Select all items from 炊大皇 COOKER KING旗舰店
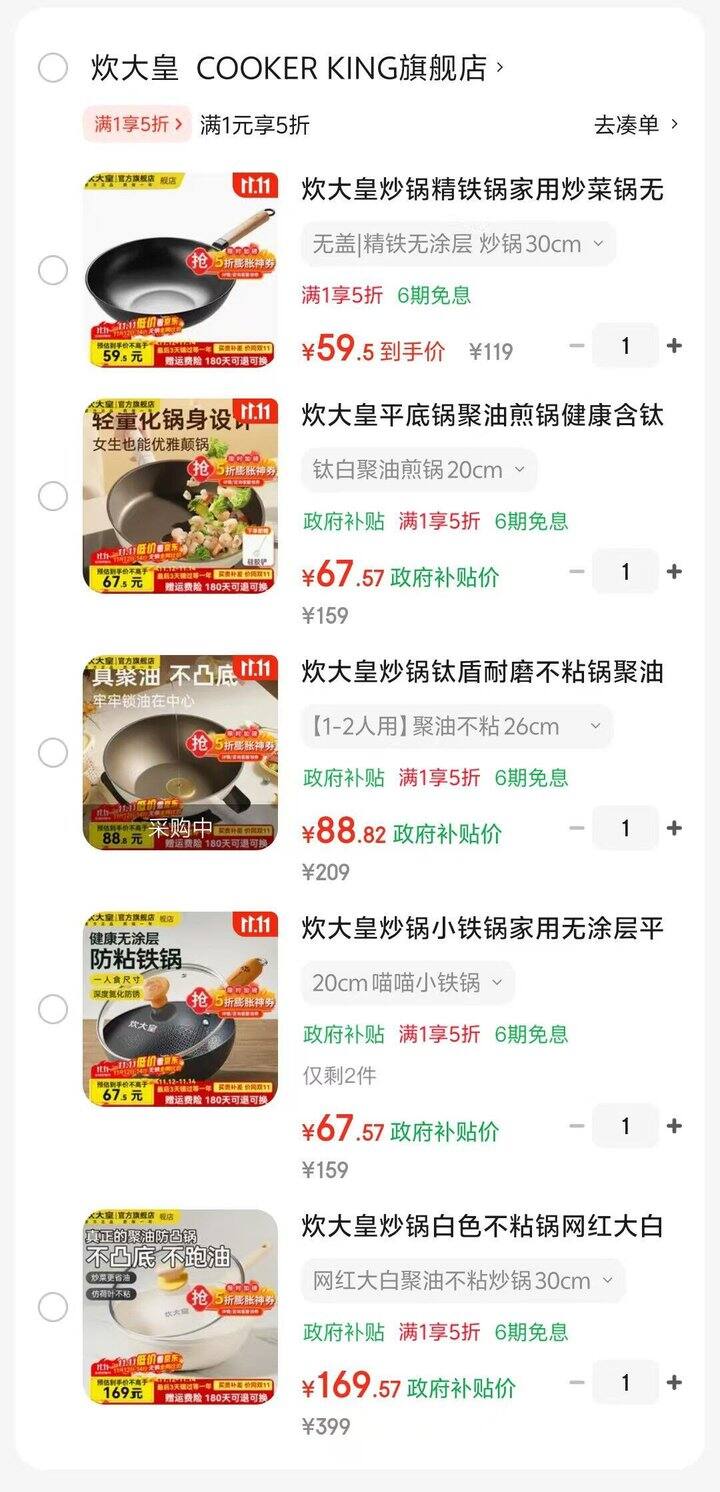Screen dimensions: 720x1492 pyautogui.click(x=53, y=69)
